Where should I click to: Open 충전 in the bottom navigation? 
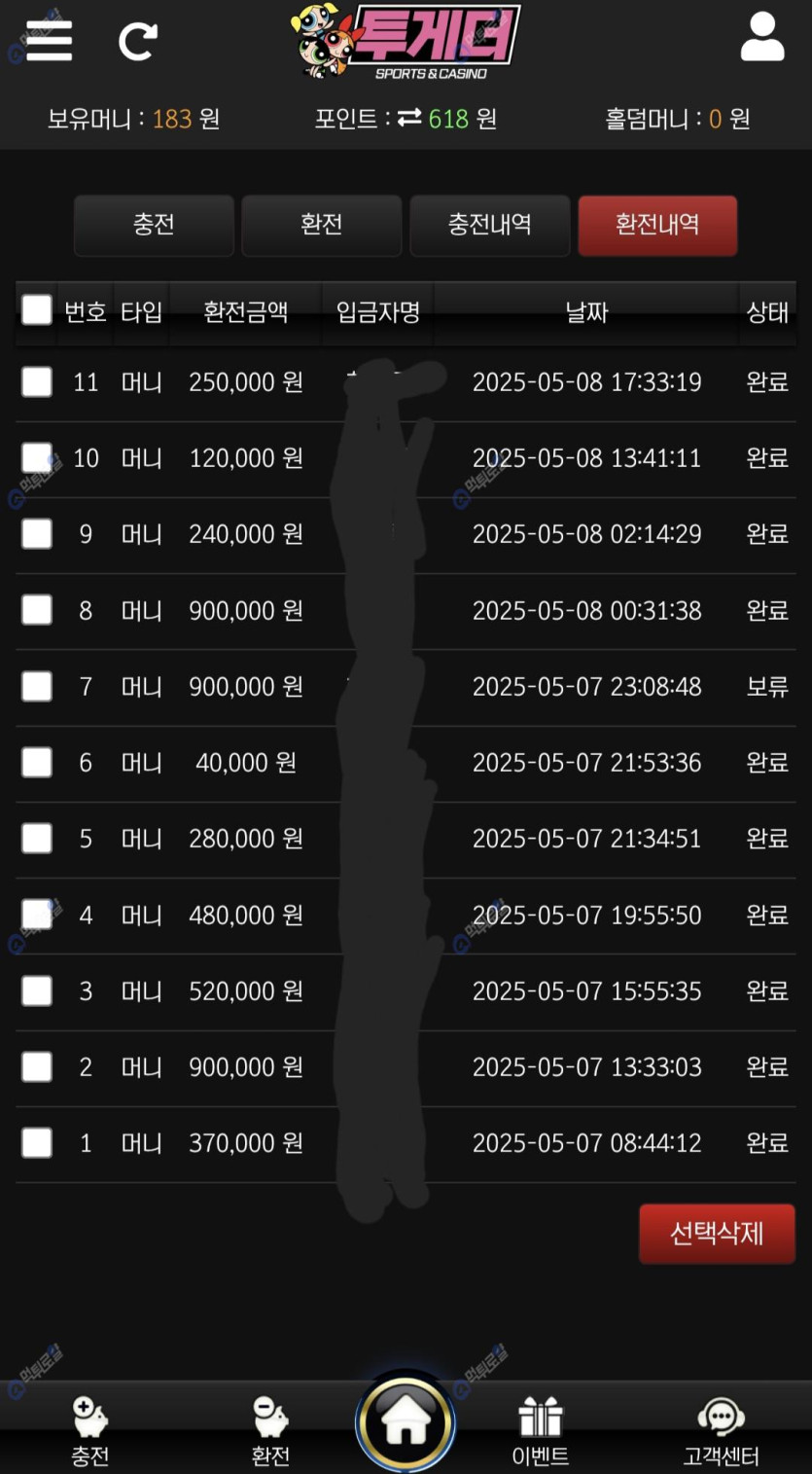tap(90, 1430)
